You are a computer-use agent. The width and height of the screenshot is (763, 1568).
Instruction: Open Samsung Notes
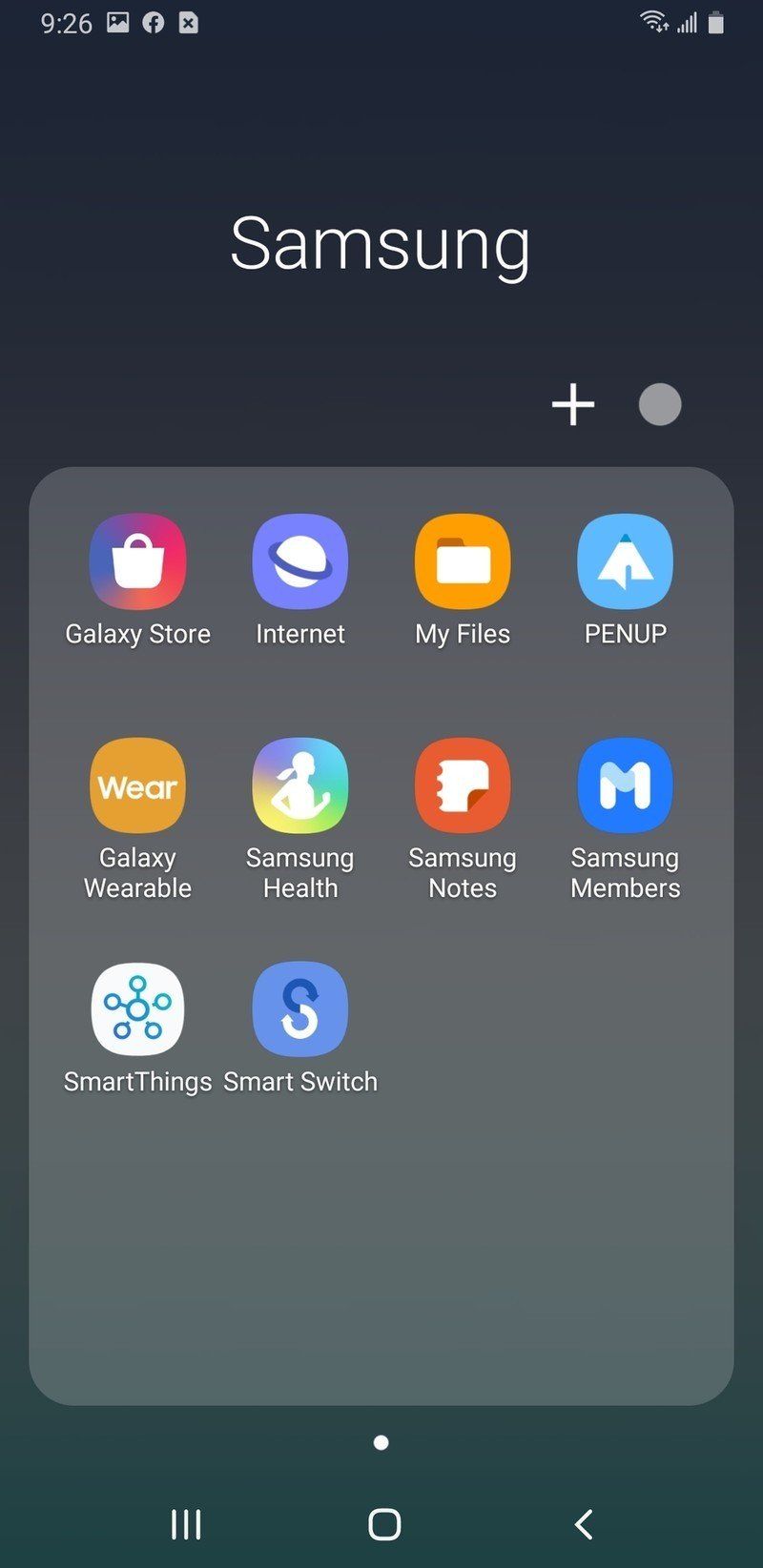click(x=462, y=784)
